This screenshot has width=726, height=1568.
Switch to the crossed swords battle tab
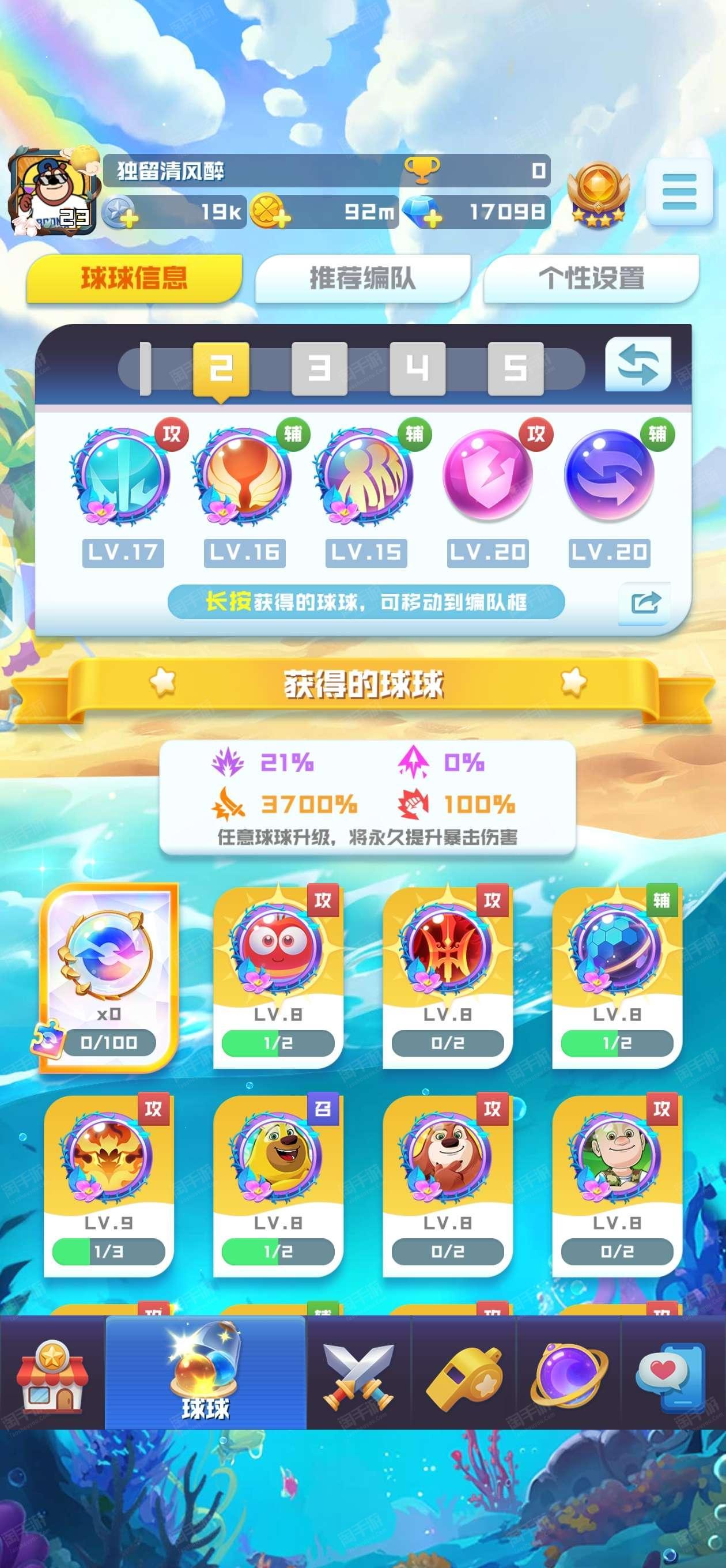359,1374
